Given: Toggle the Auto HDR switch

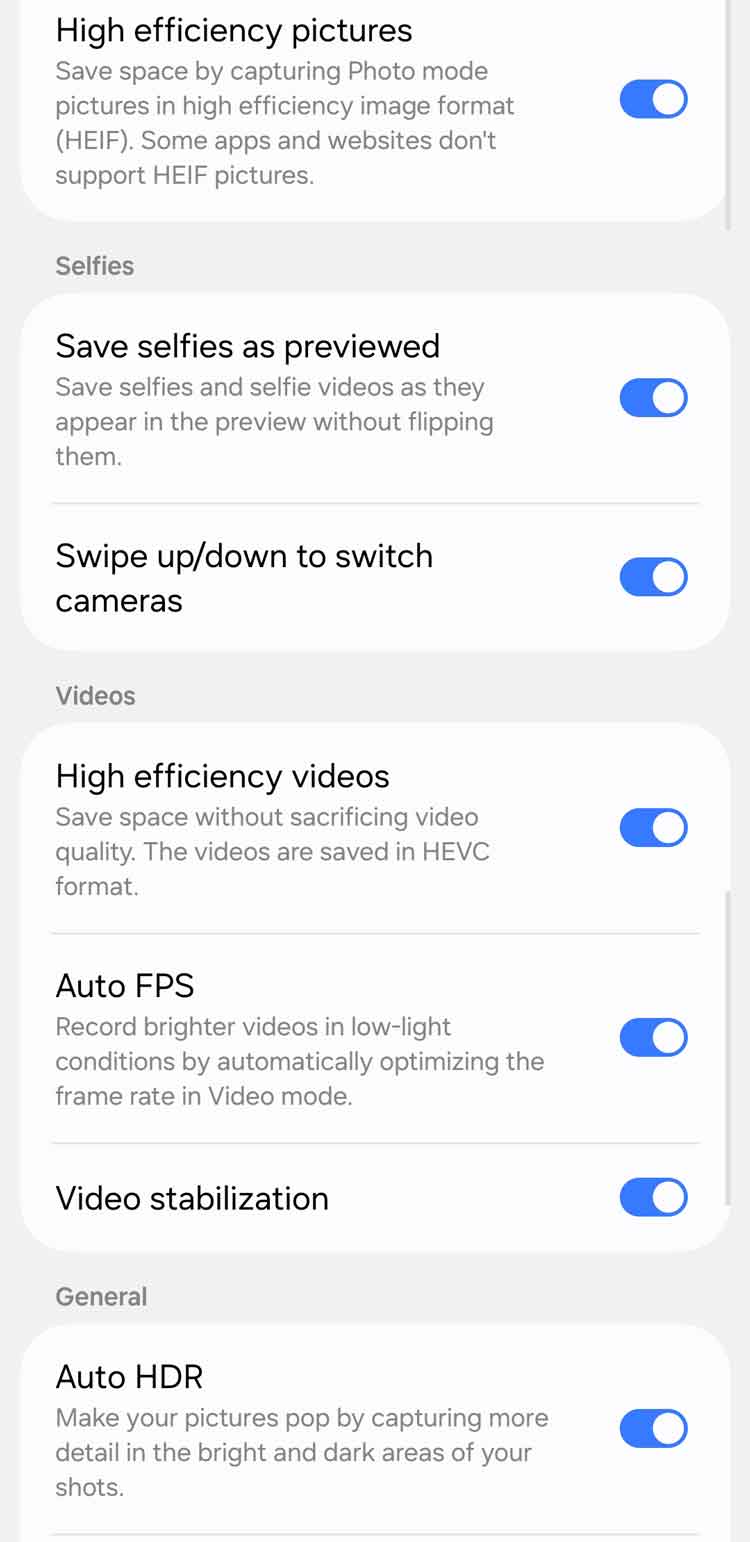Looking at the screenshot, I should (653, 1429).
